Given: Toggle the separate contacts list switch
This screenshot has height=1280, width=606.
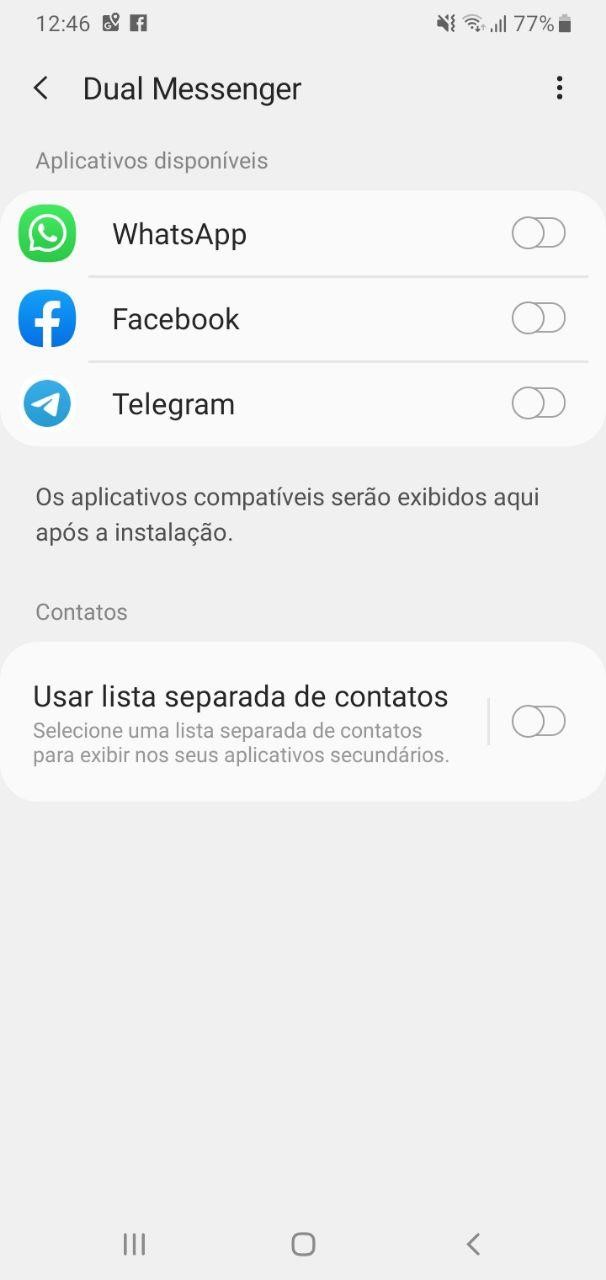Looking at the screenshot, I should pos(538,722).
